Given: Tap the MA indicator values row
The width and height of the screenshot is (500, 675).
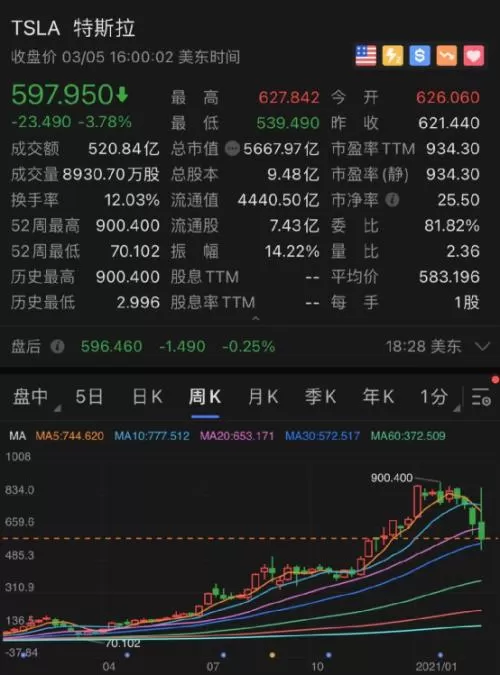Looking at the screenshot, I should coord(227,436).
